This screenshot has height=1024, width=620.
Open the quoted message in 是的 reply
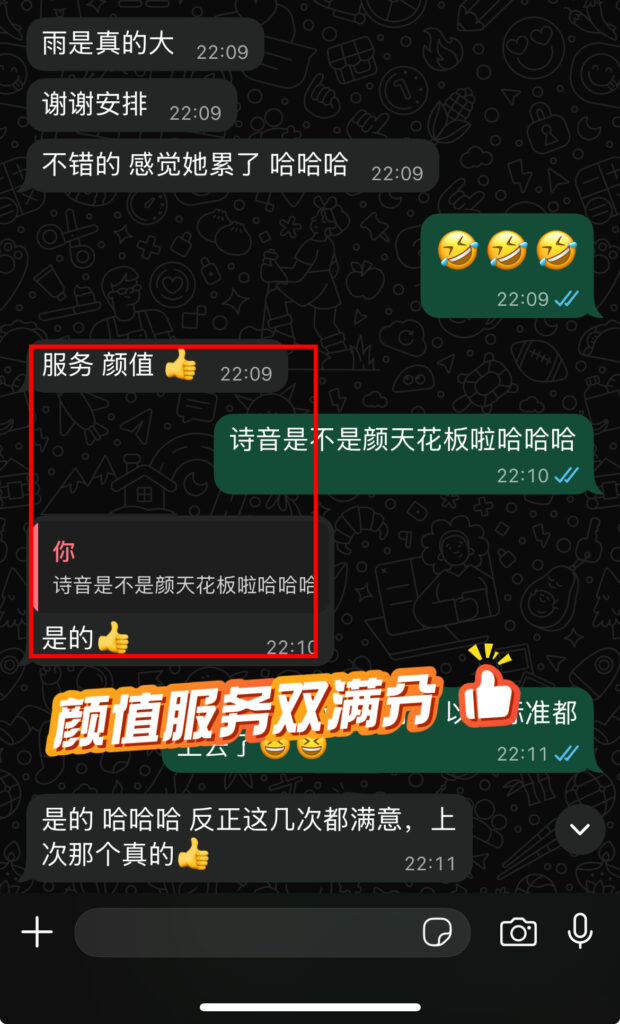(180, 566)
